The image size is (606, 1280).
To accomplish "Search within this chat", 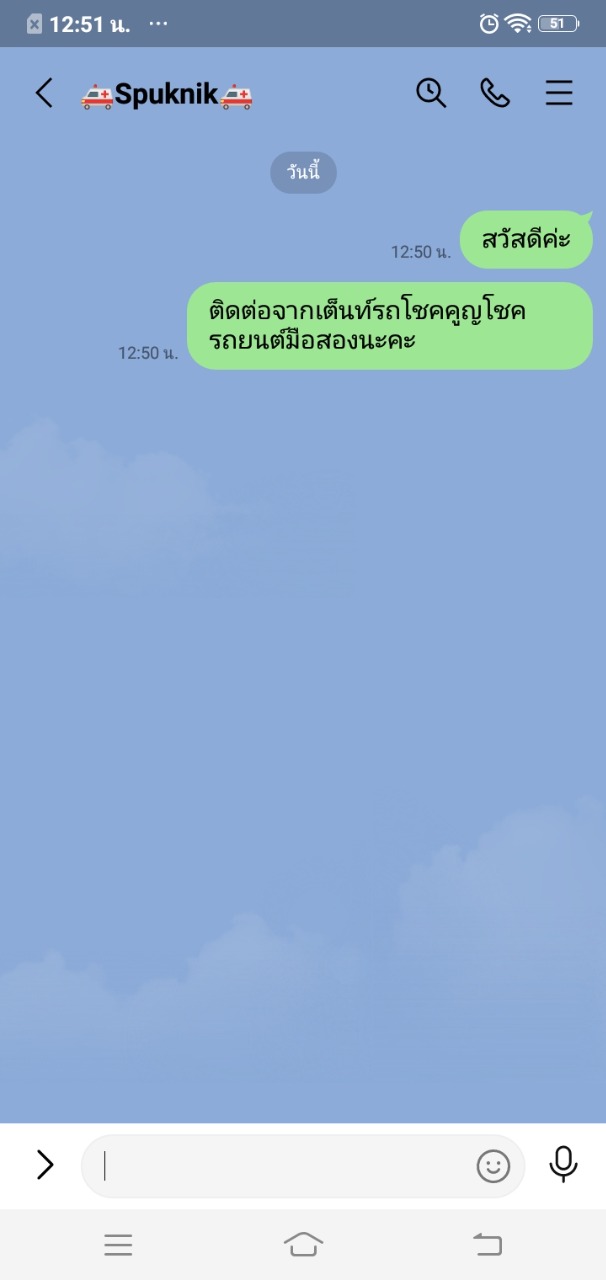I will pos(431,93).
